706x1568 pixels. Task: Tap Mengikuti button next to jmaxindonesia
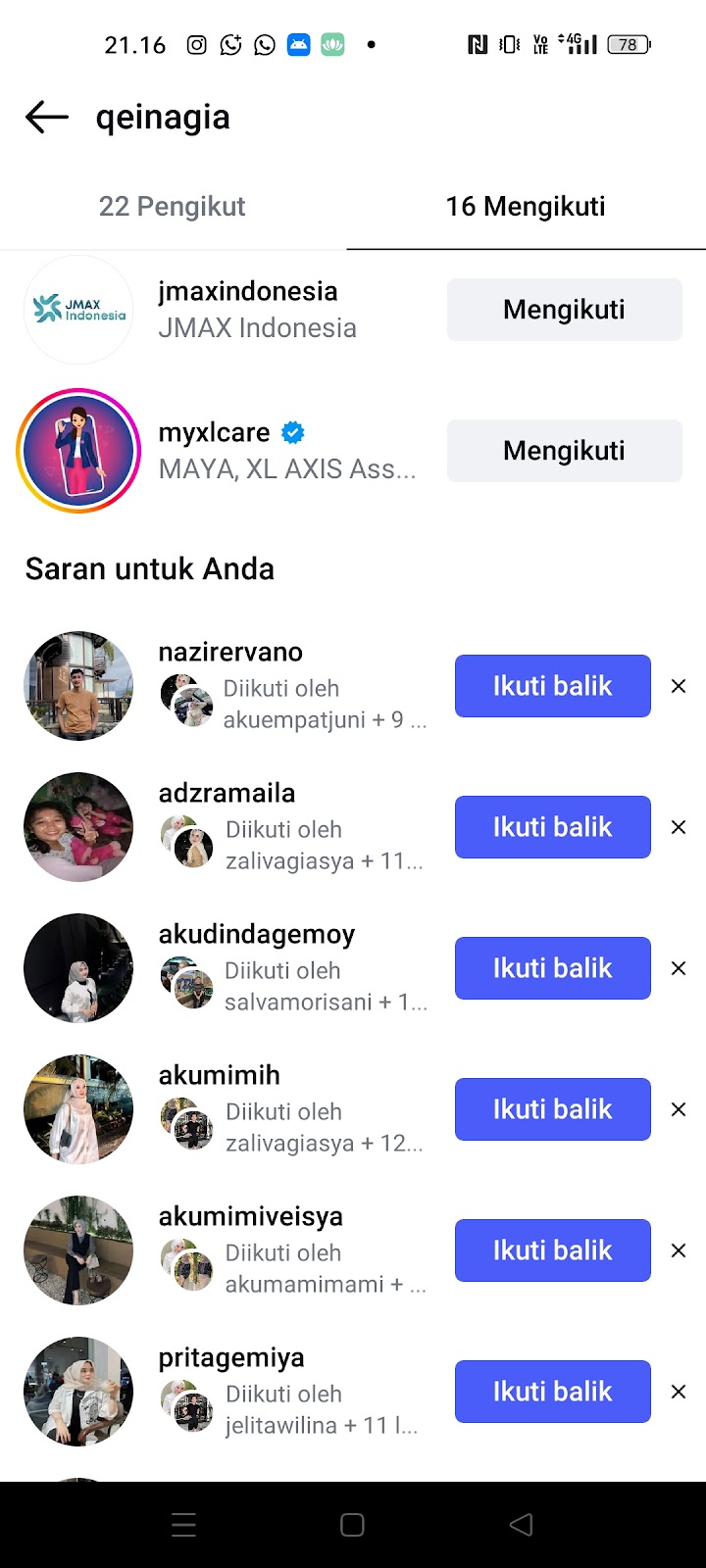click(x=564, y=310)
